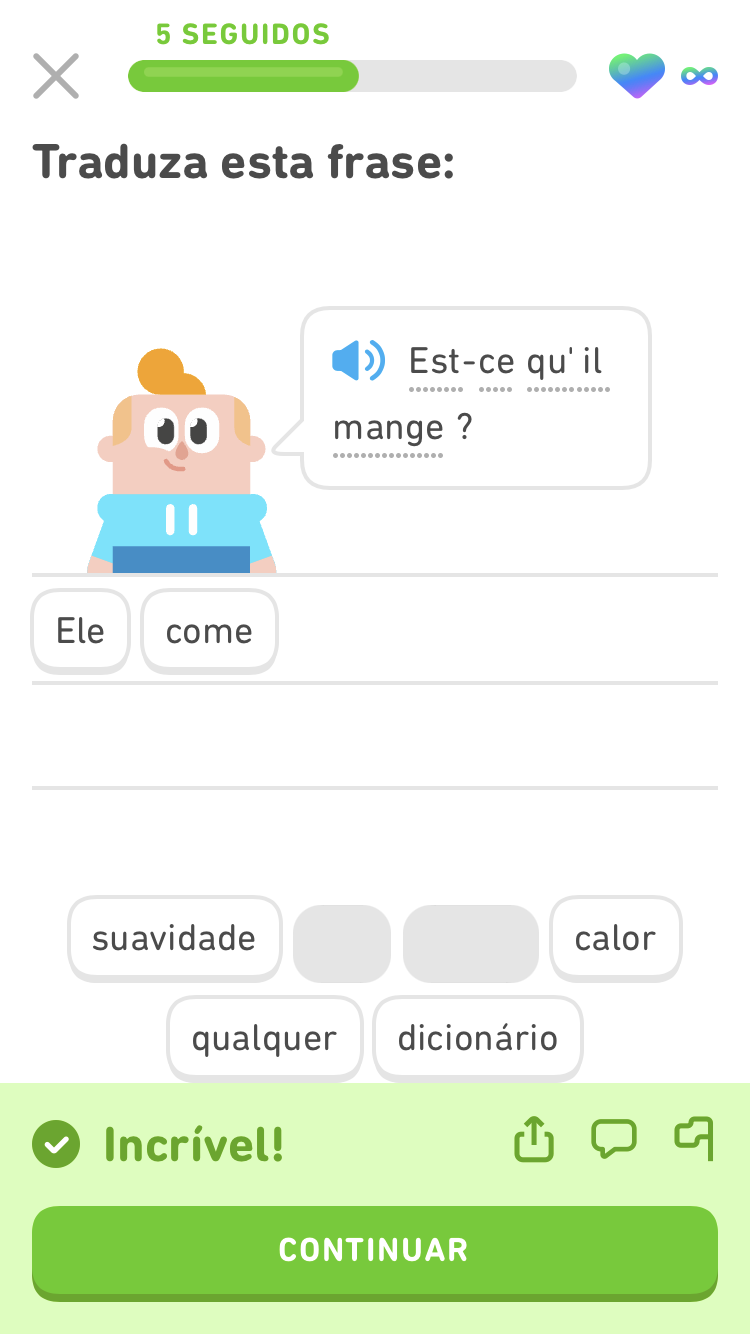Viewport: 750px width, 1334px height.
Task: Click the lesson progress bar
Action: tap(352, 76)
